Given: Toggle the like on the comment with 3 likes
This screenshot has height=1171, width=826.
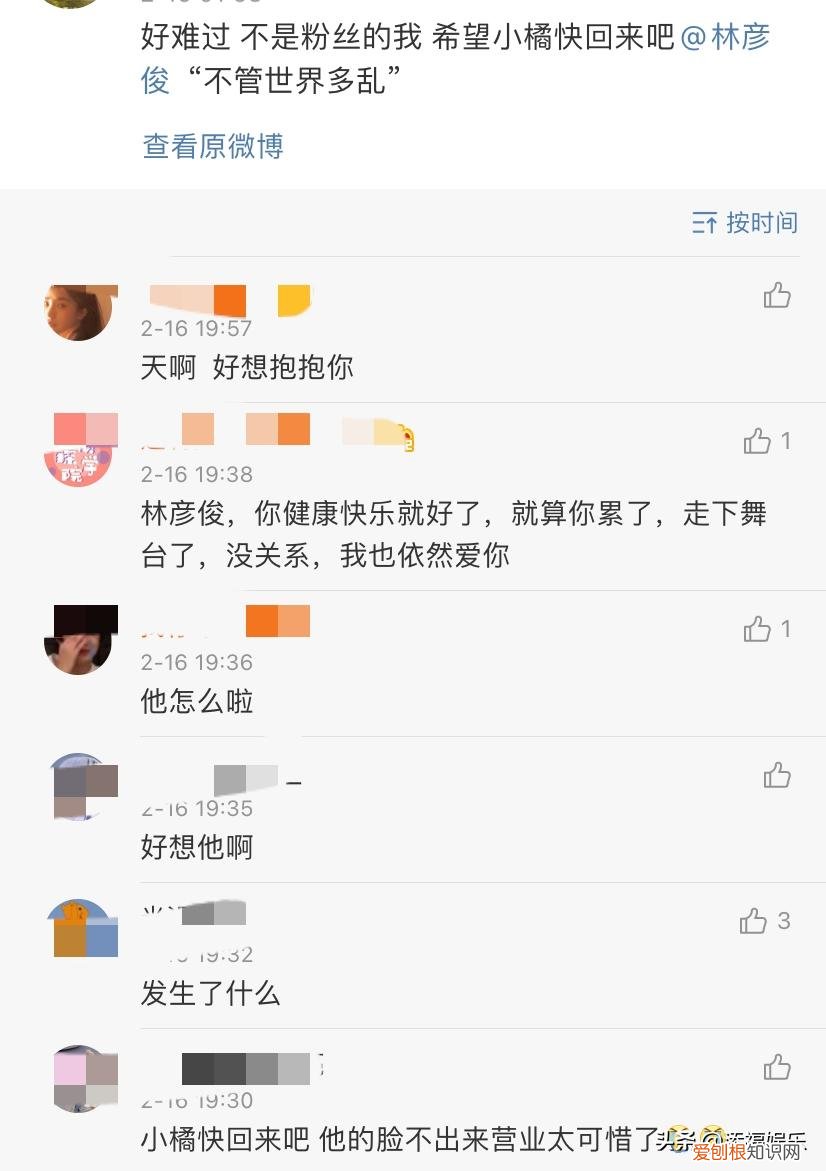Looking at the screenshot, I should 757,922.
